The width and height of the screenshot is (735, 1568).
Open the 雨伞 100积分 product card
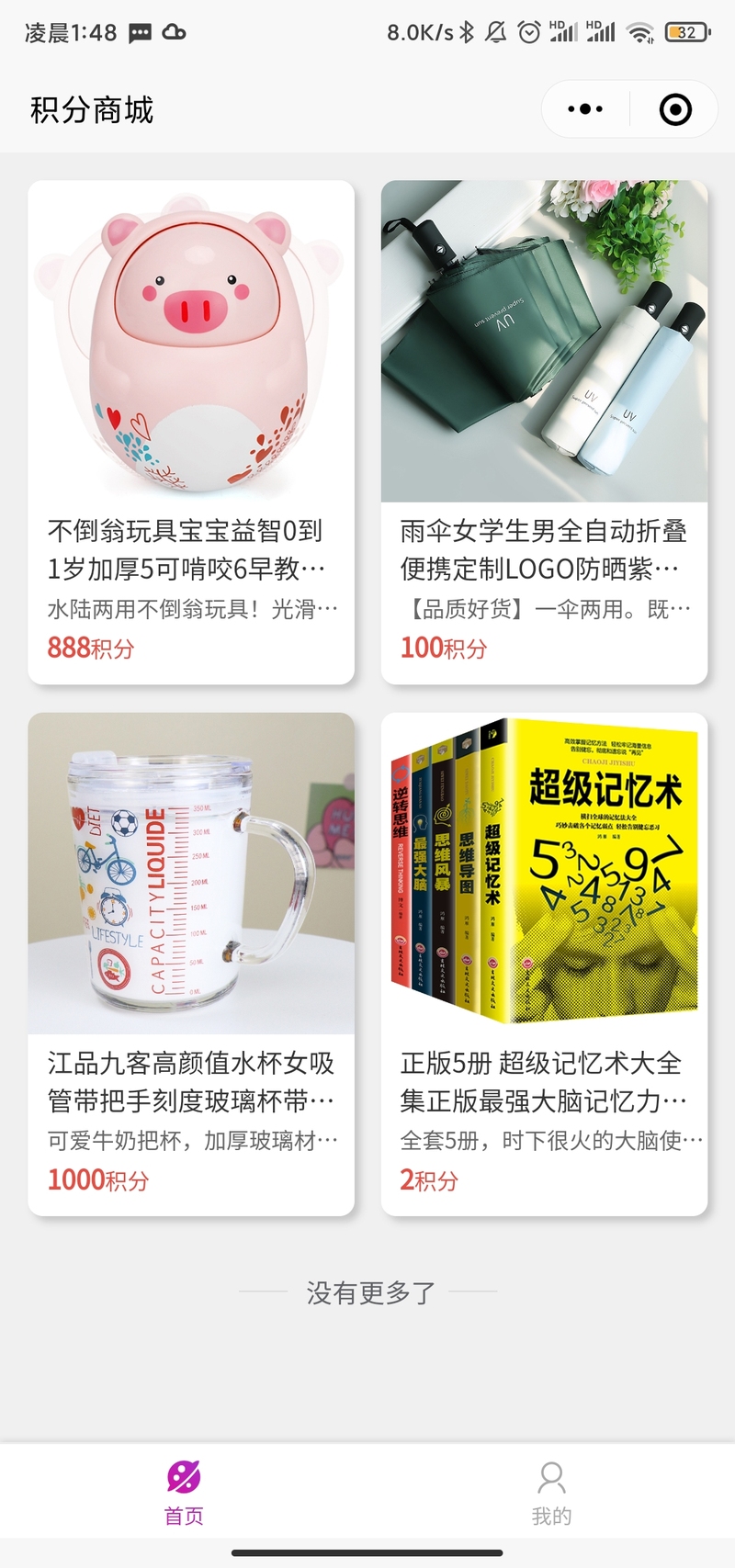544,432
